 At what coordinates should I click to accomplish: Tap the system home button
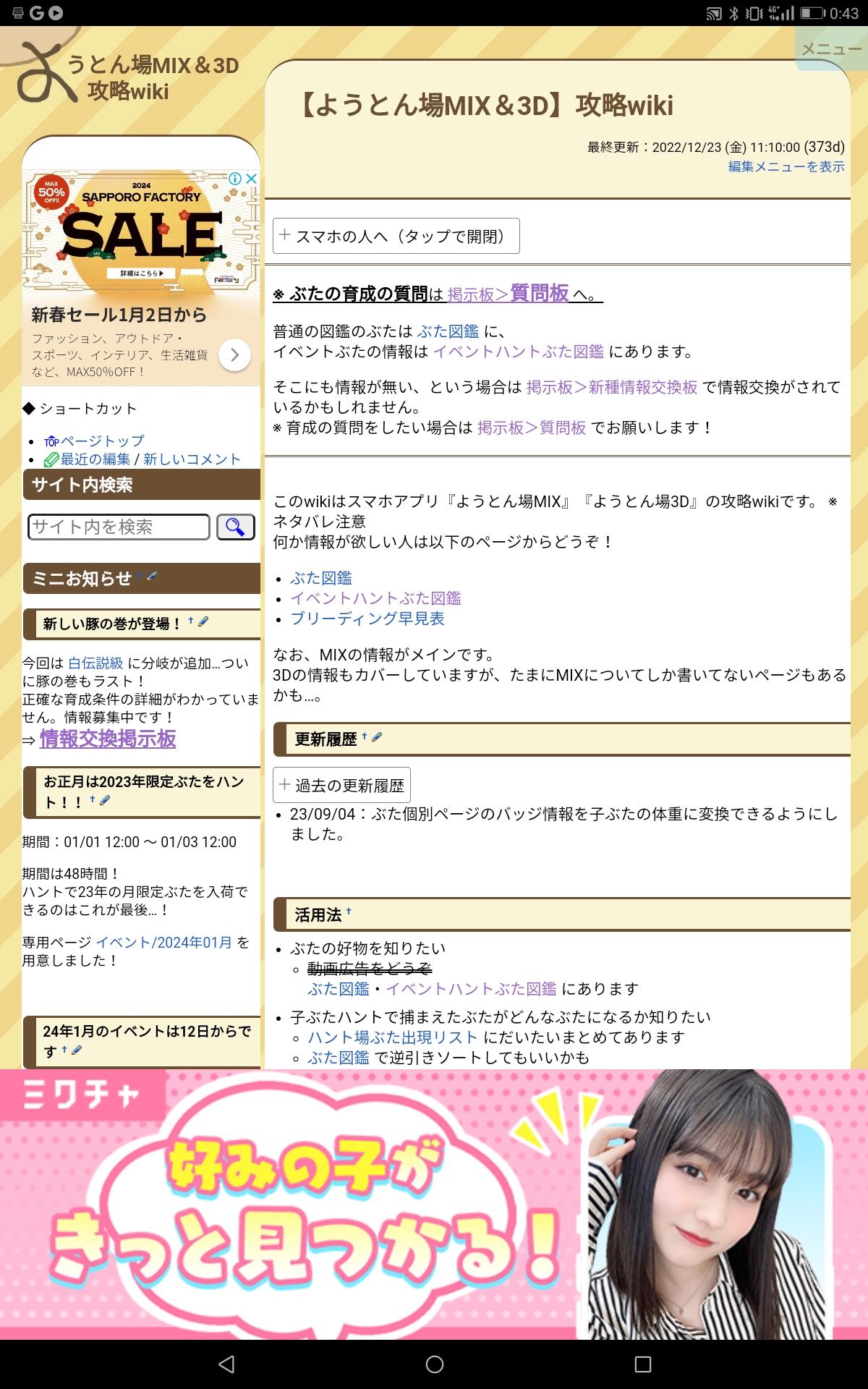[x=434, y=1364]
